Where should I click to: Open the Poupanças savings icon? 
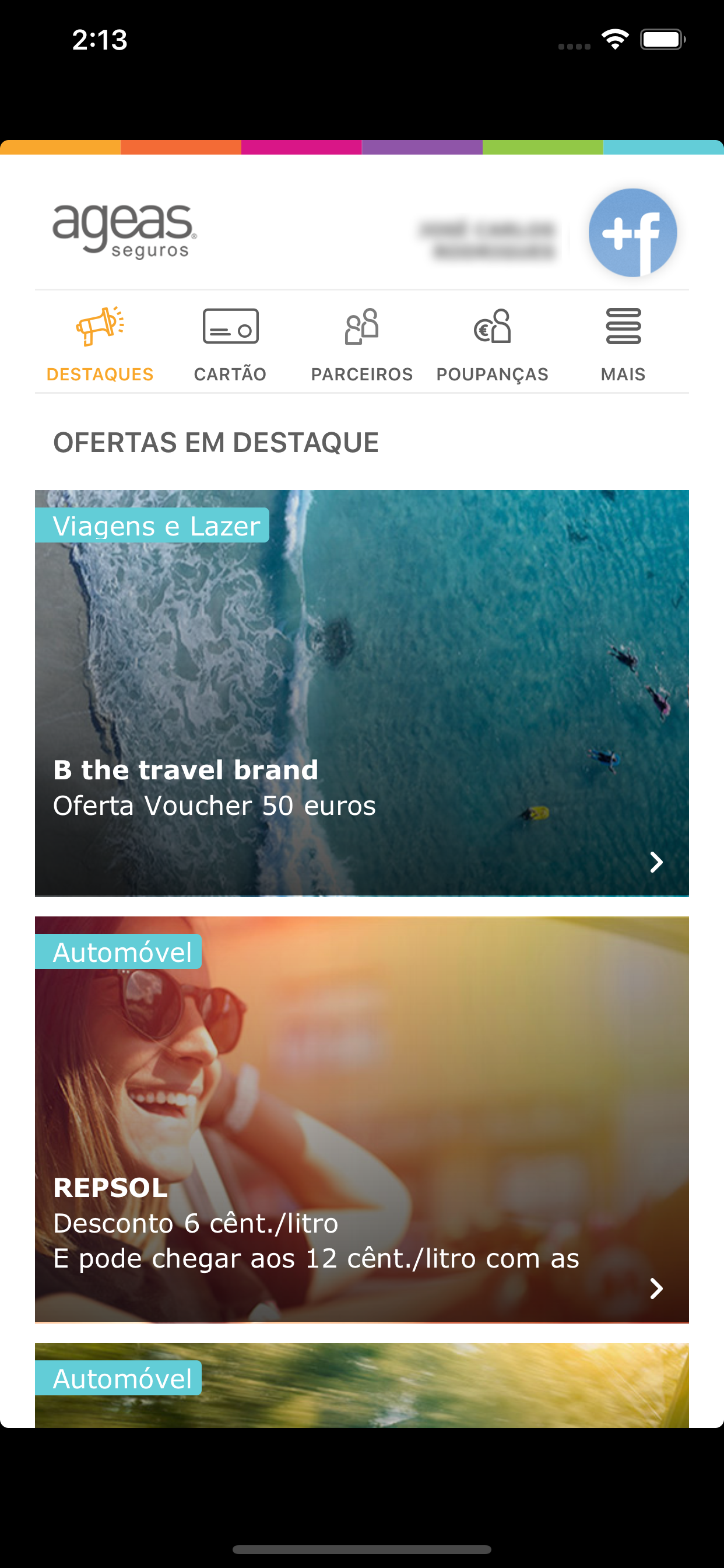click(x=491, y=327)
